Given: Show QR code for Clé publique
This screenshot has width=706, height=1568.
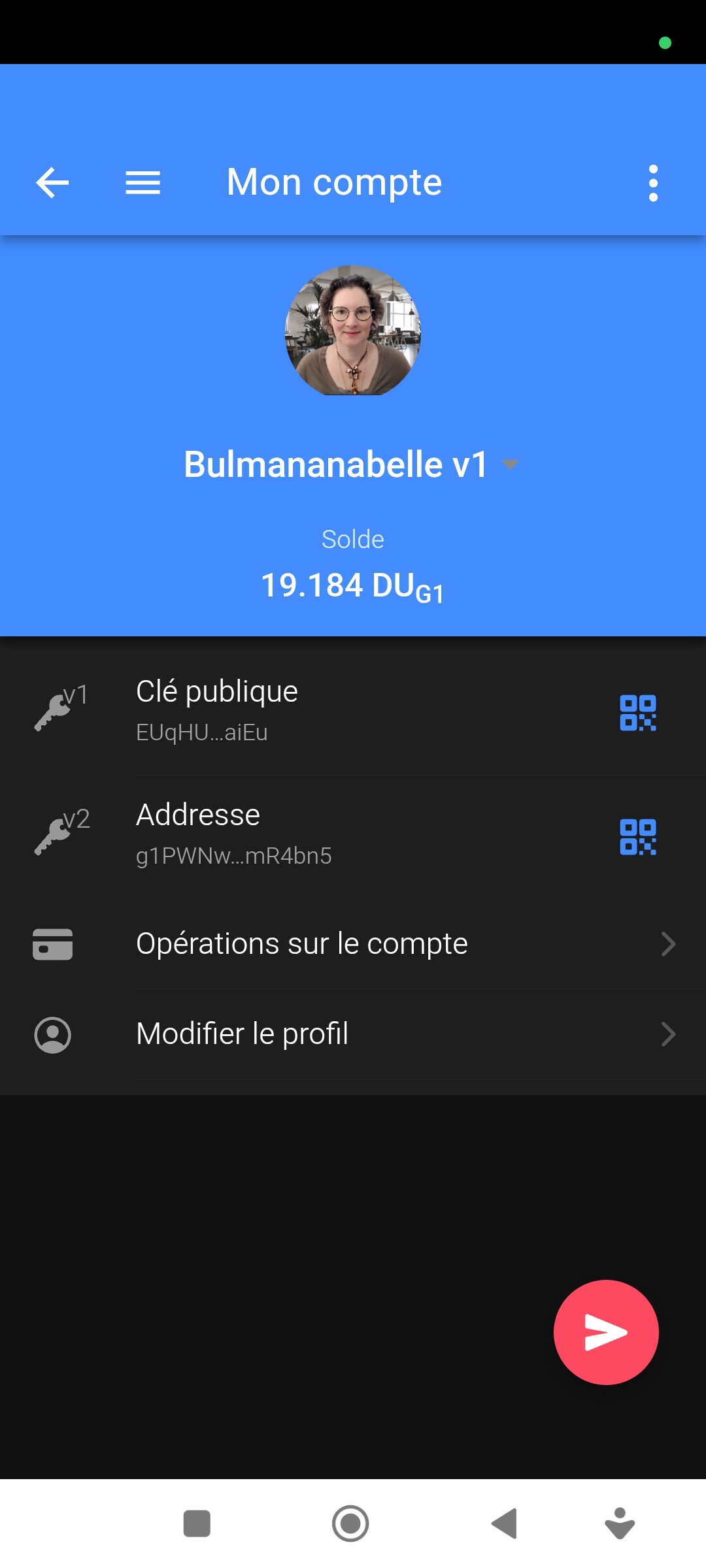Looking at the screenshot, I should tap(638, 712).
